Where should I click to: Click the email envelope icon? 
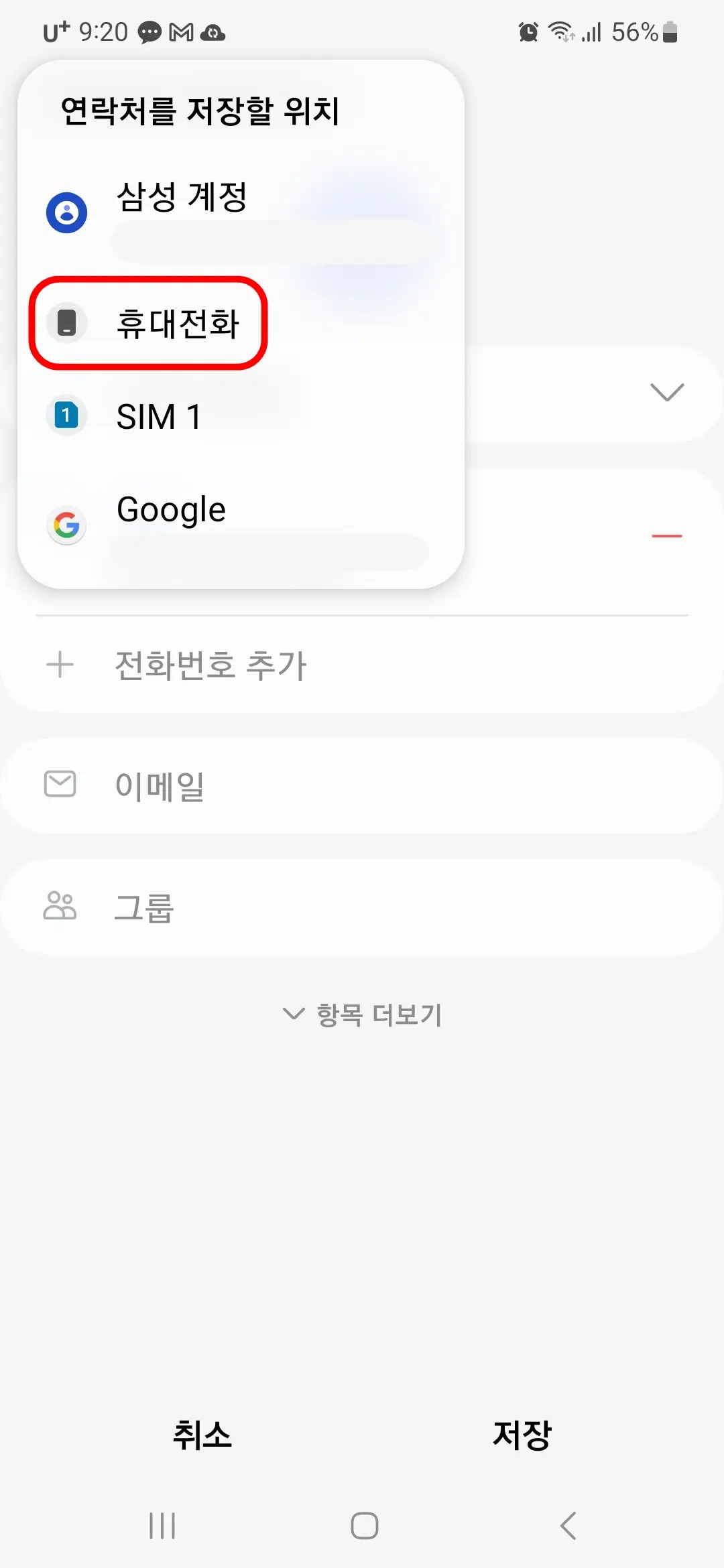[60, 785]
